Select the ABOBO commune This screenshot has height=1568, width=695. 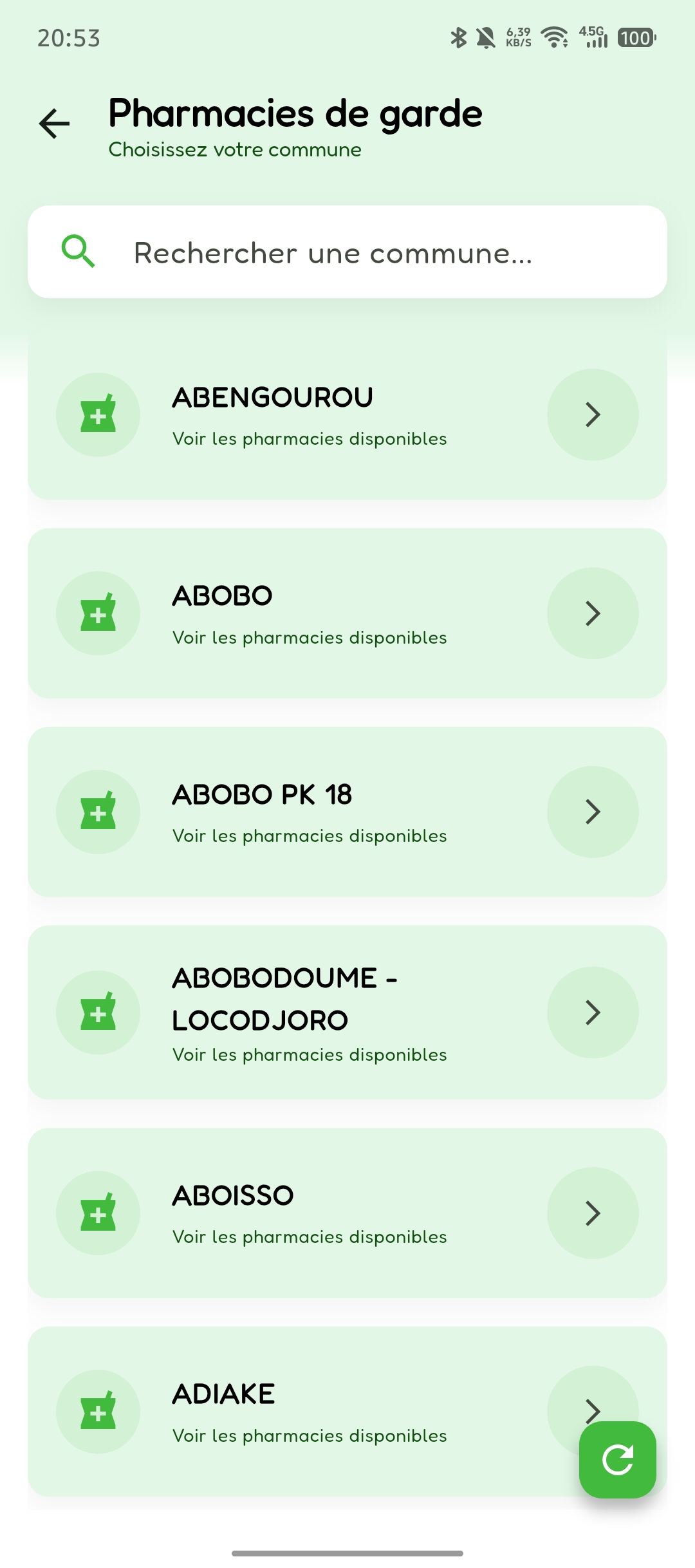point(347,613)
